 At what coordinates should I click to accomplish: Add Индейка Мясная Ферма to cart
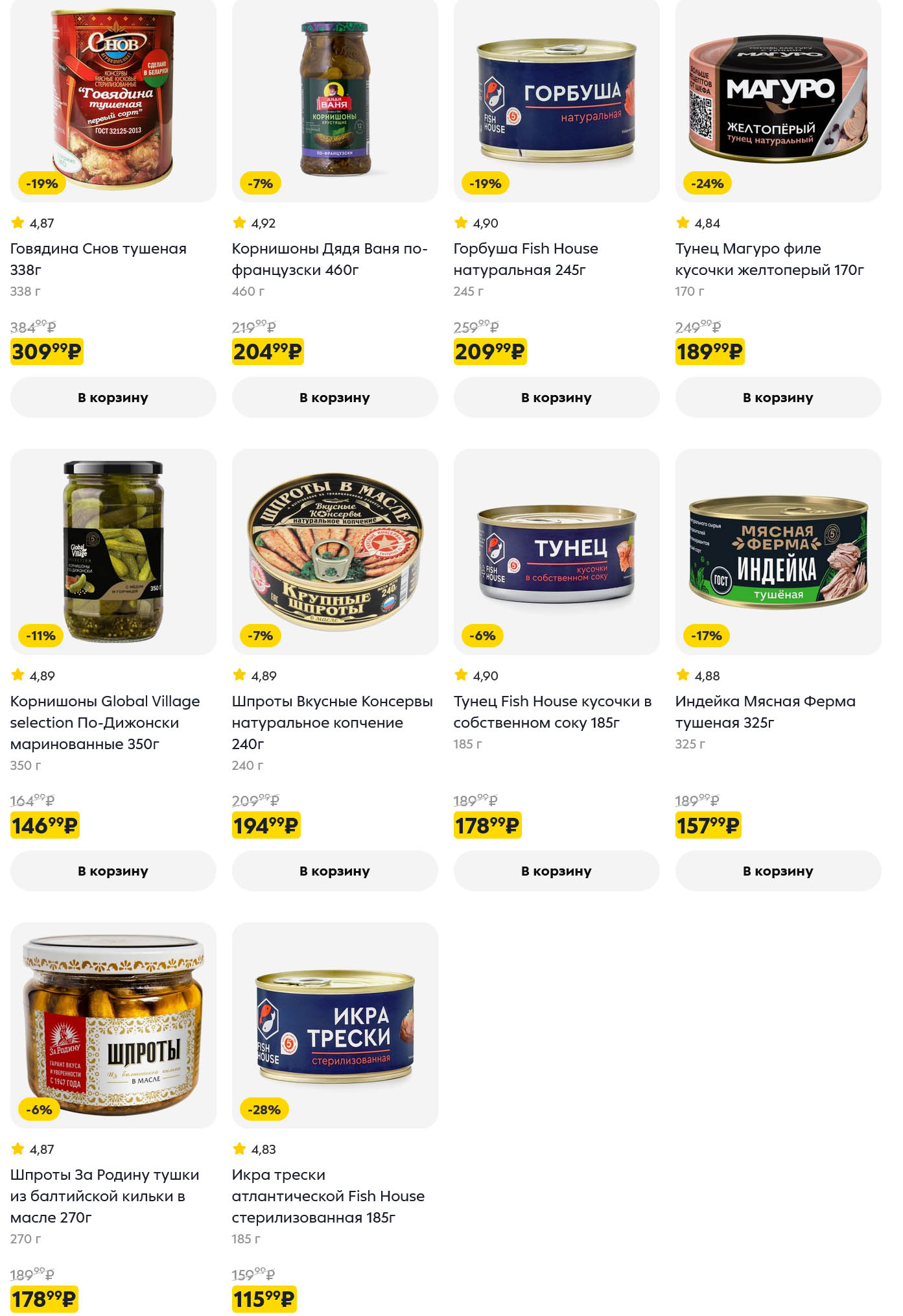click(778, 871)
